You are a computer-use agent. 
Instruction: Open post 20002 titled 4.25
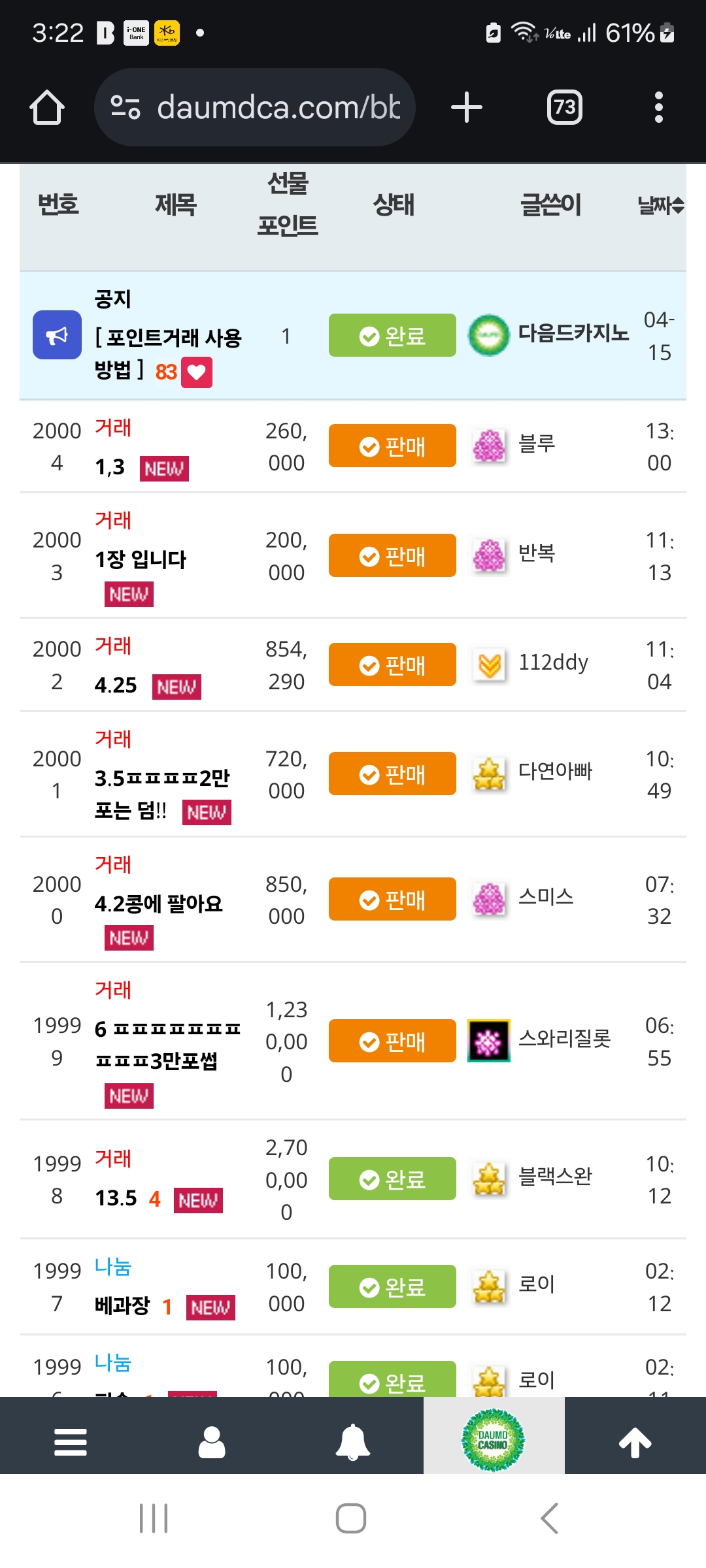click(116, 685)
